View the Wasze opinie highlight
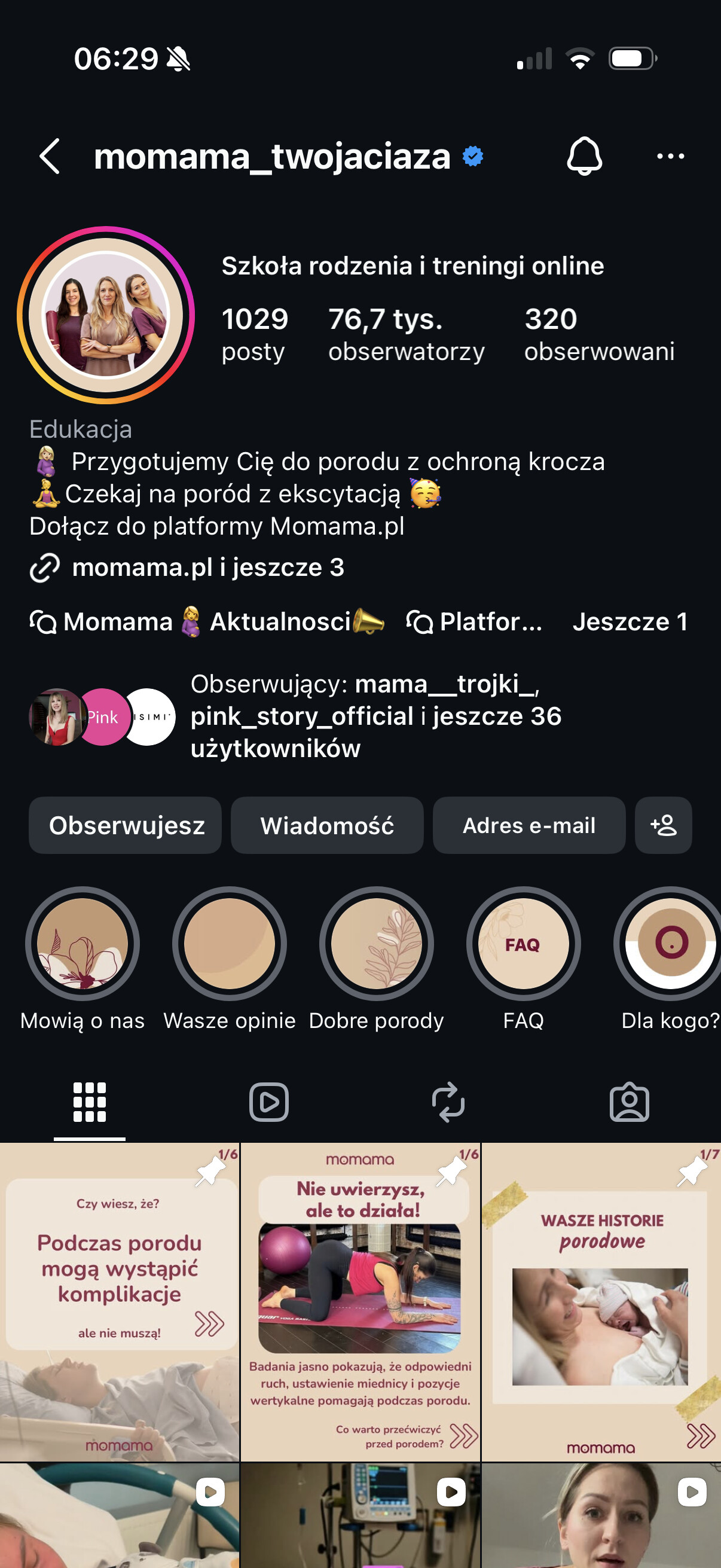721x1568 pixels. [x=230, y=944]
